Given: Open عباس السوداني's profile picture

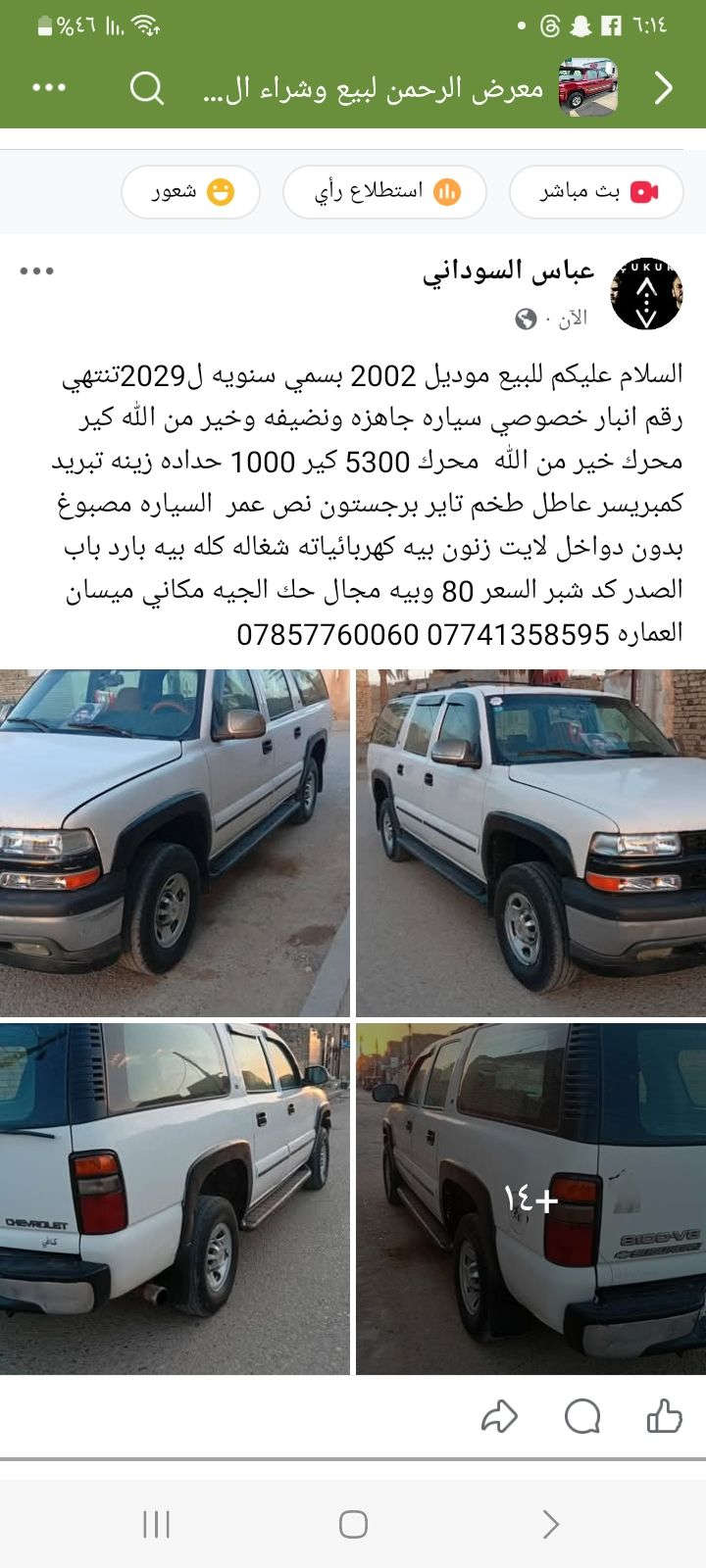Looking at the screenshot, I should tap(646, 294).
